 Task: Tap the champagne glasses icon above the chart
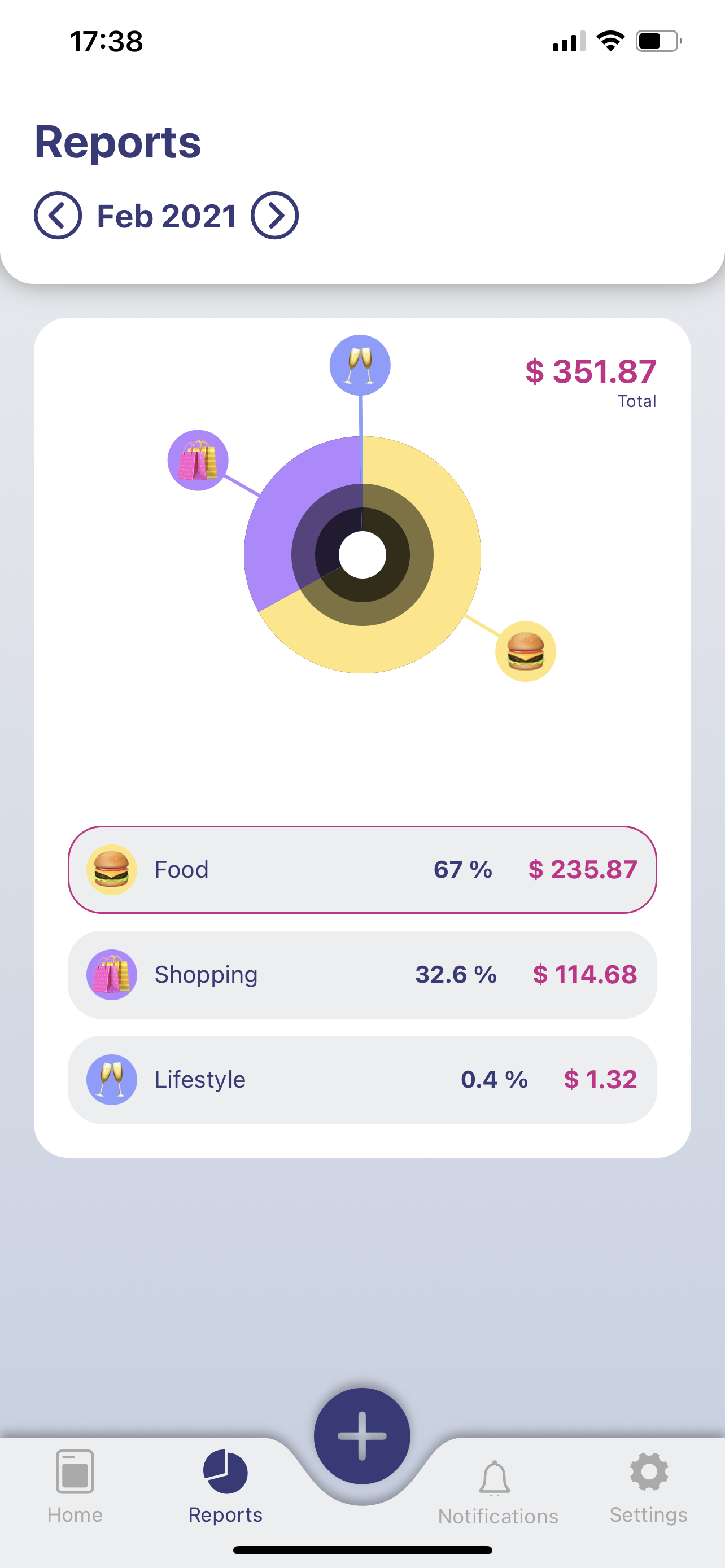click(x=361, y=364)
